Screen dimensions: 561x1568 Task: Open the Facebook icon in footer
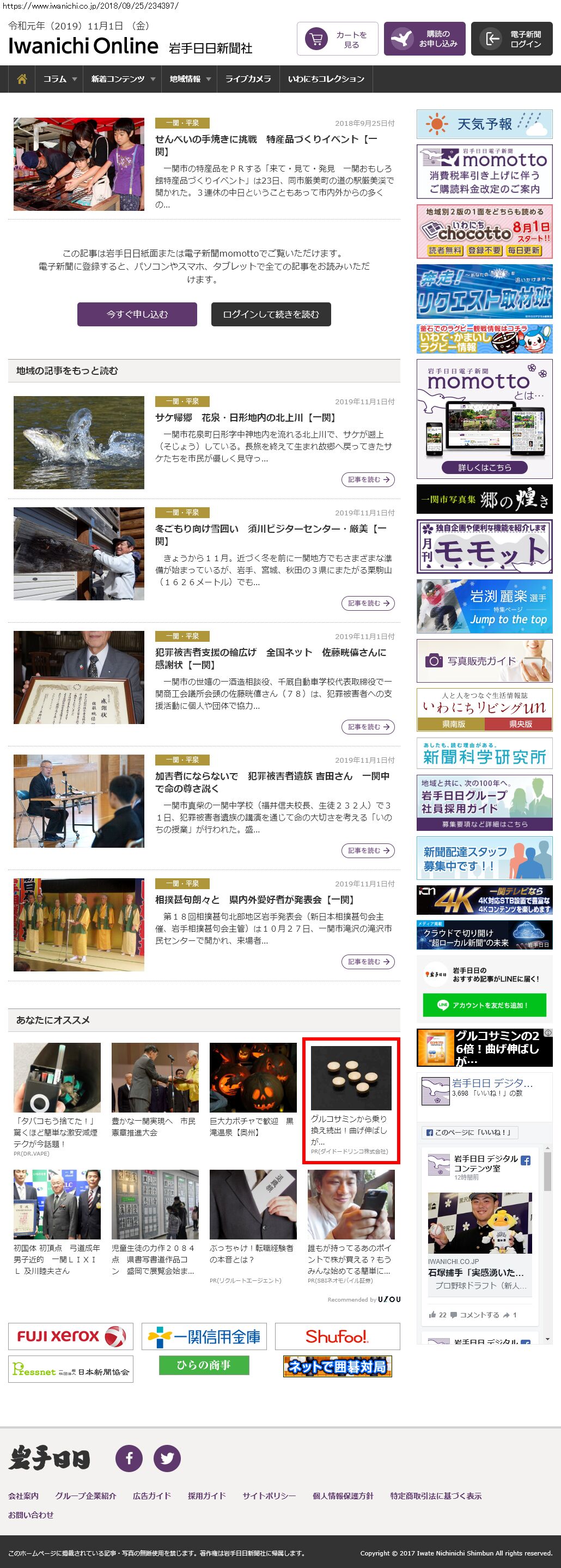point(129,1458)
